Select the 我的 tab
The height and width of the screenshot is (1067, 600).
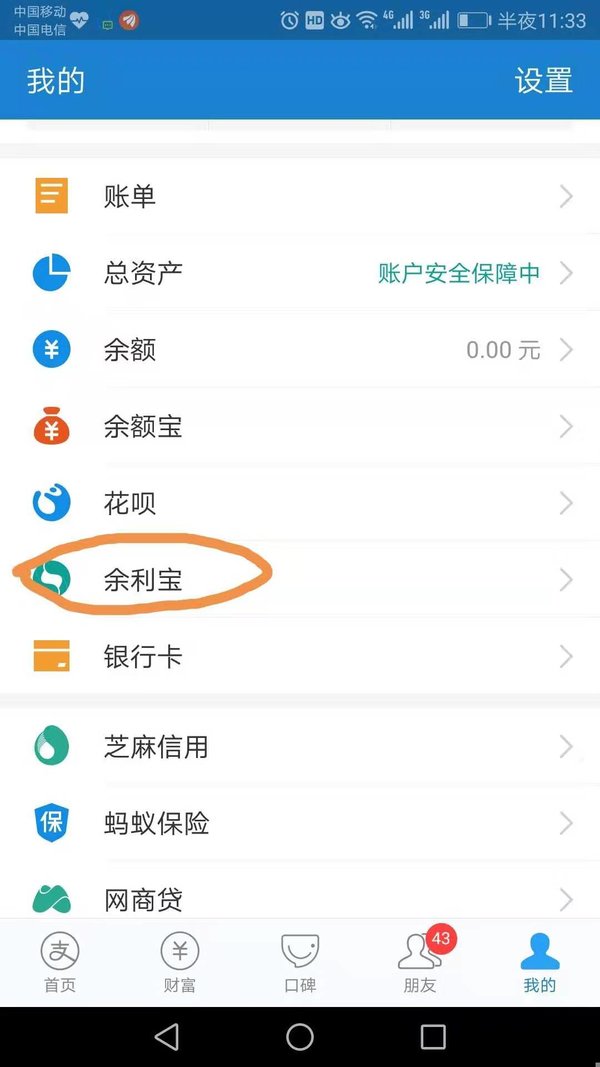click(539, 962)
